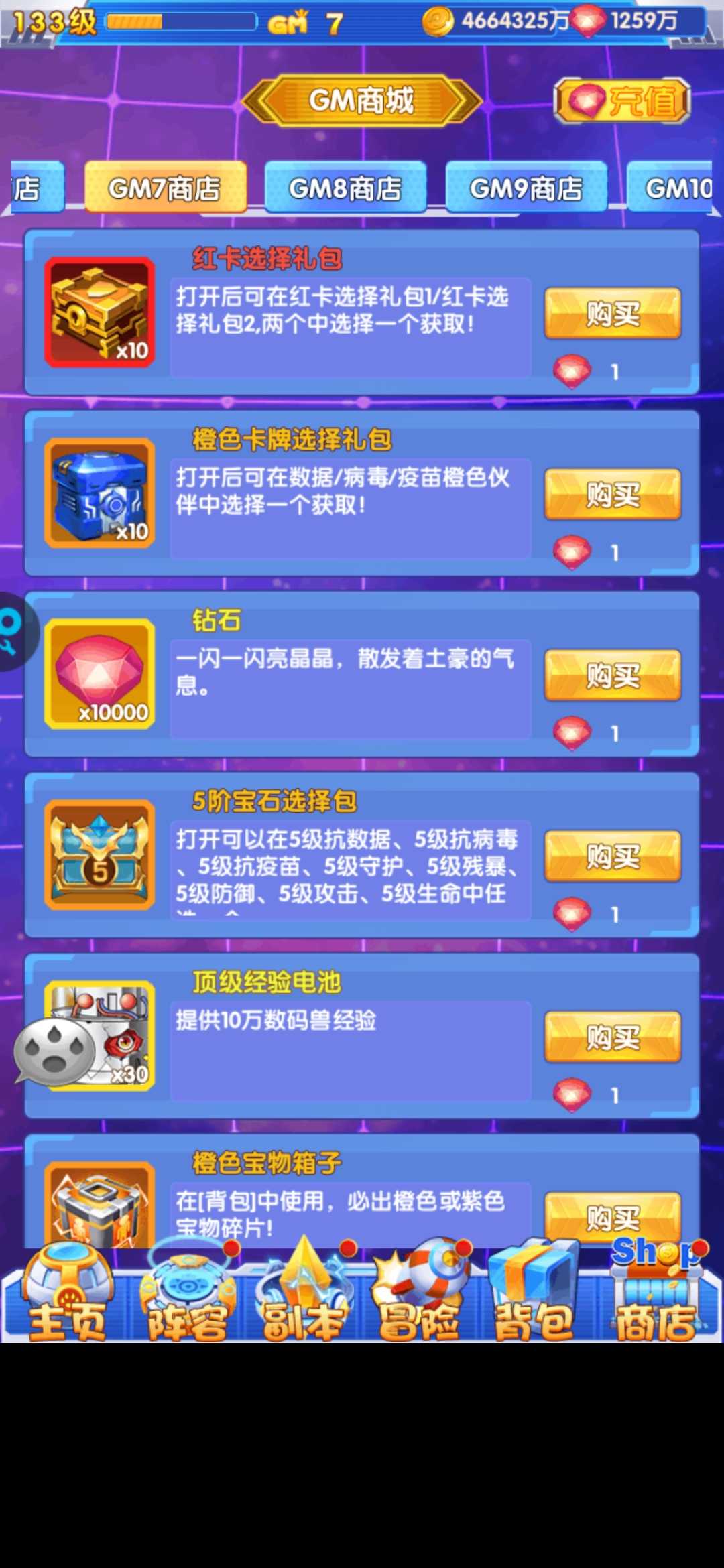Open the 阵容 lineup tab

pos(188,1297)
